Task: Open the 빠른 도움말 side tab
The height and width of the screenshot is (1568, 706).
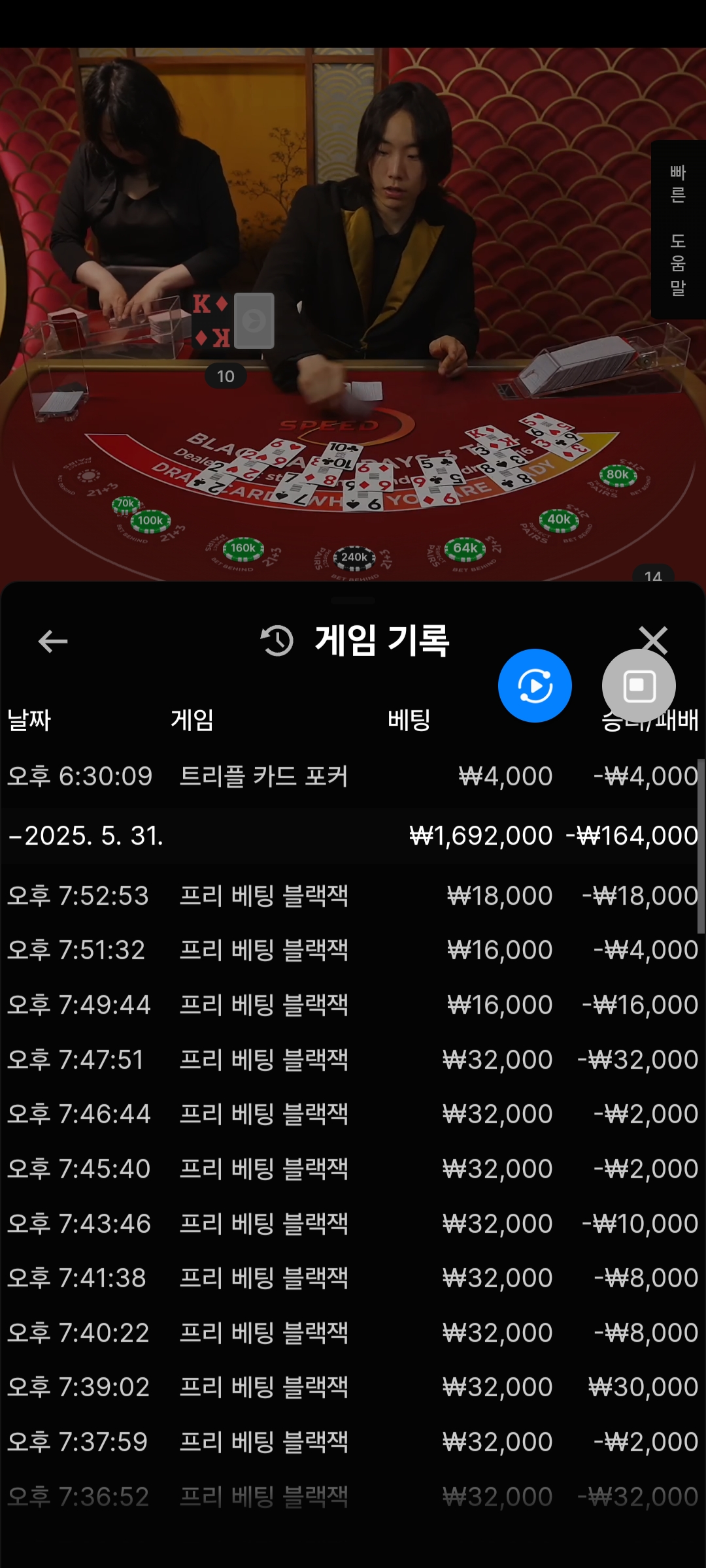Action: click(x=678, y=229)
